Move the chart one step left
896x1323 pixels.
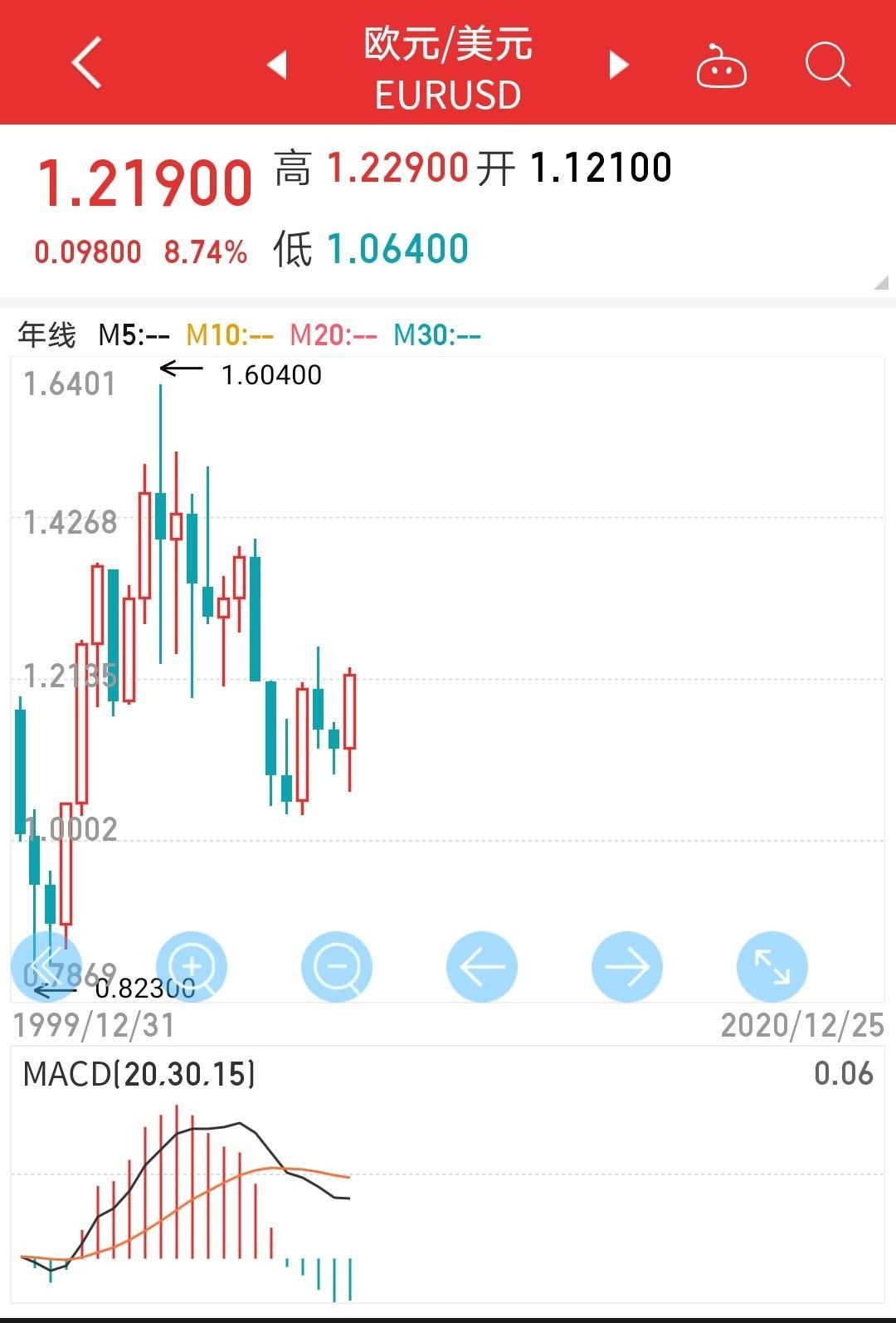[x=482, y=967]
